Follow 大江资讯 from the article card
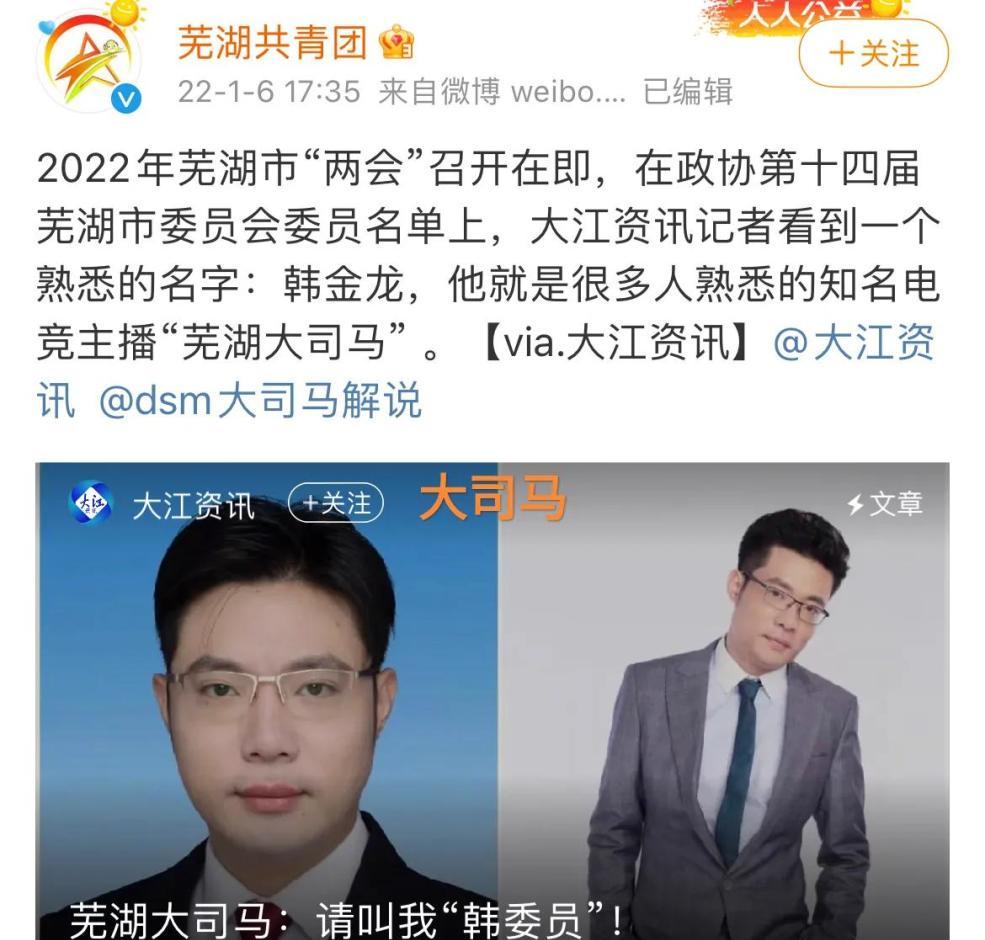The image size is (985, 940). point(336,503)
